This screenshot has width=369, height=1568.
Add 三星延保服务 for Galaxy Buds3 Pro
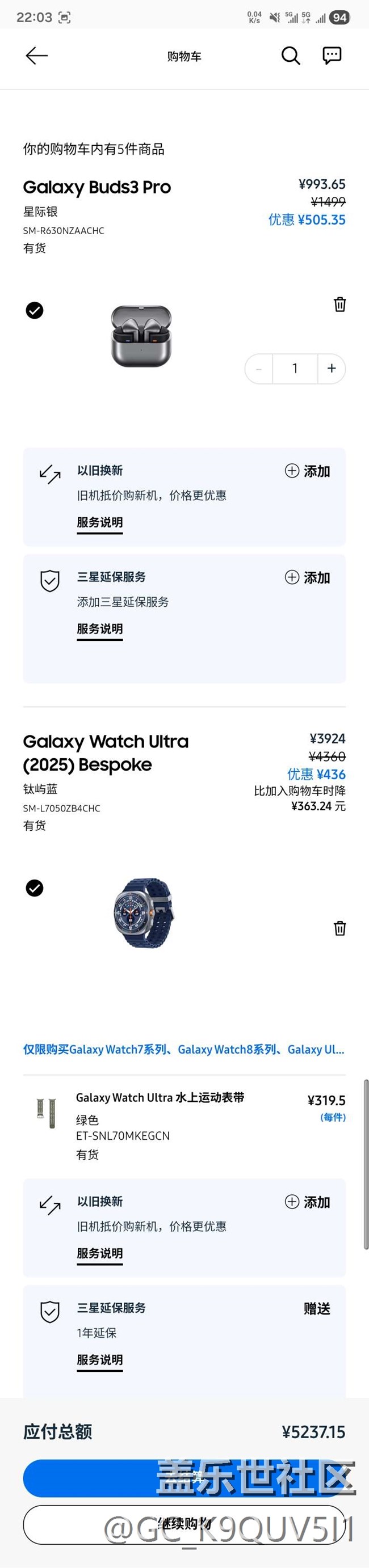308,578
